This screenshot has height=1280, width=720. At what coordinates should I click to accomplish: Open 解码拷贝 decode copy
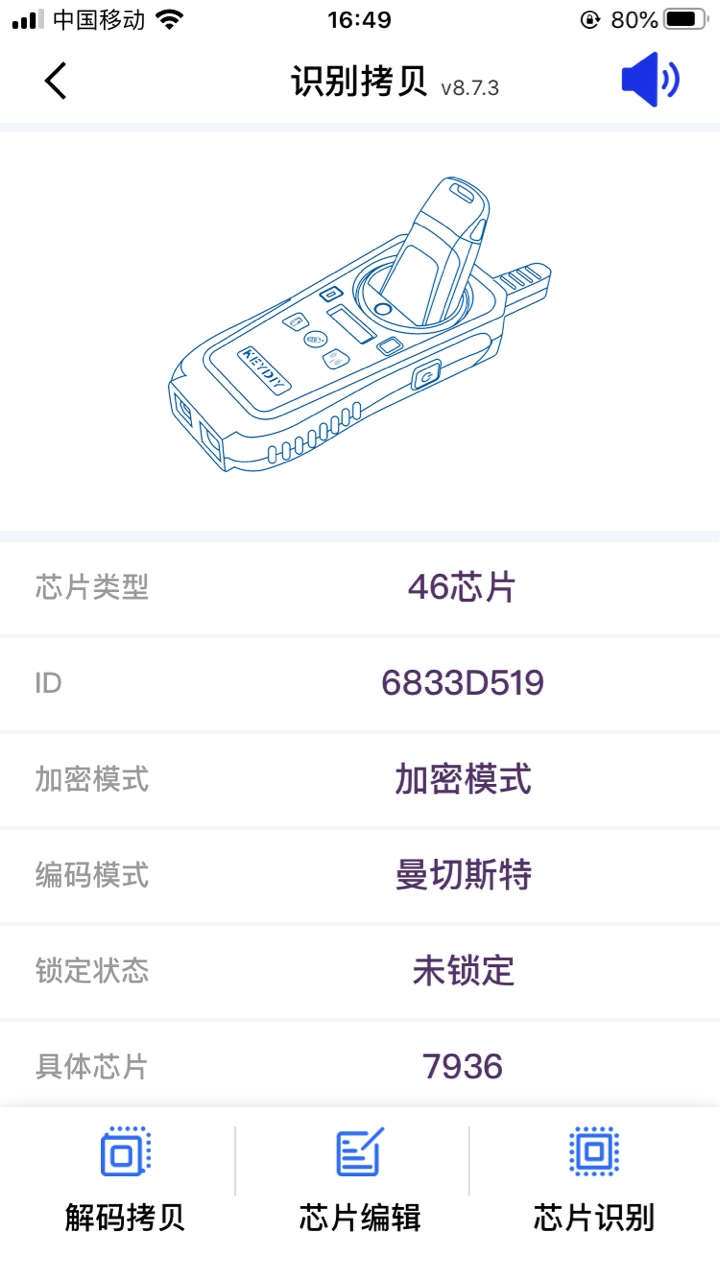click(125, 1180)
